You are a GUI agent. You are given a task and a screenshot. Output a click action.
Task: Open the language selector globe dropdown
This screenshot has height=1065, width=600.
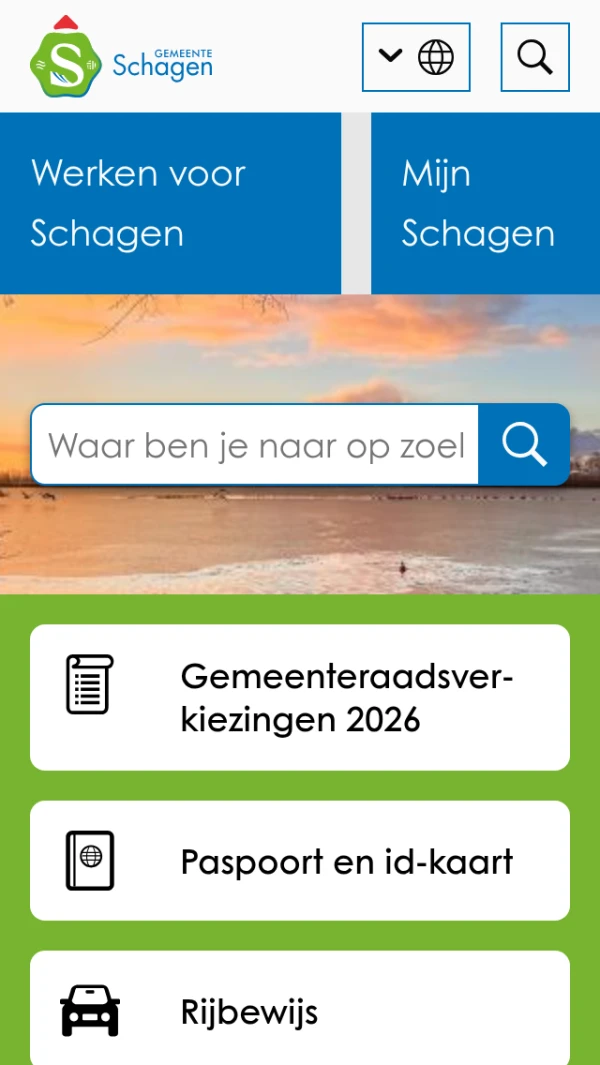tap(416, 57)
